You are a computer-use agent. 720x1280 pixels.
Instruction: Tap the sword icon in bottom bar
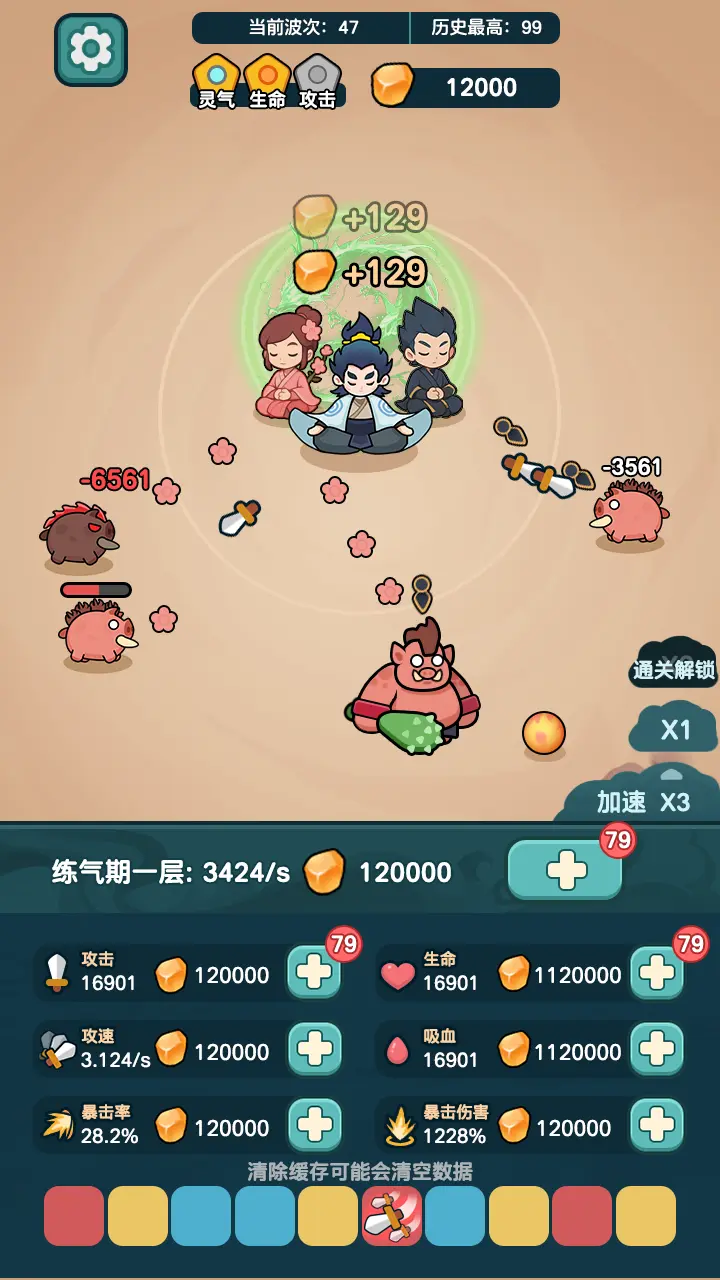[x=391, y=1215]
